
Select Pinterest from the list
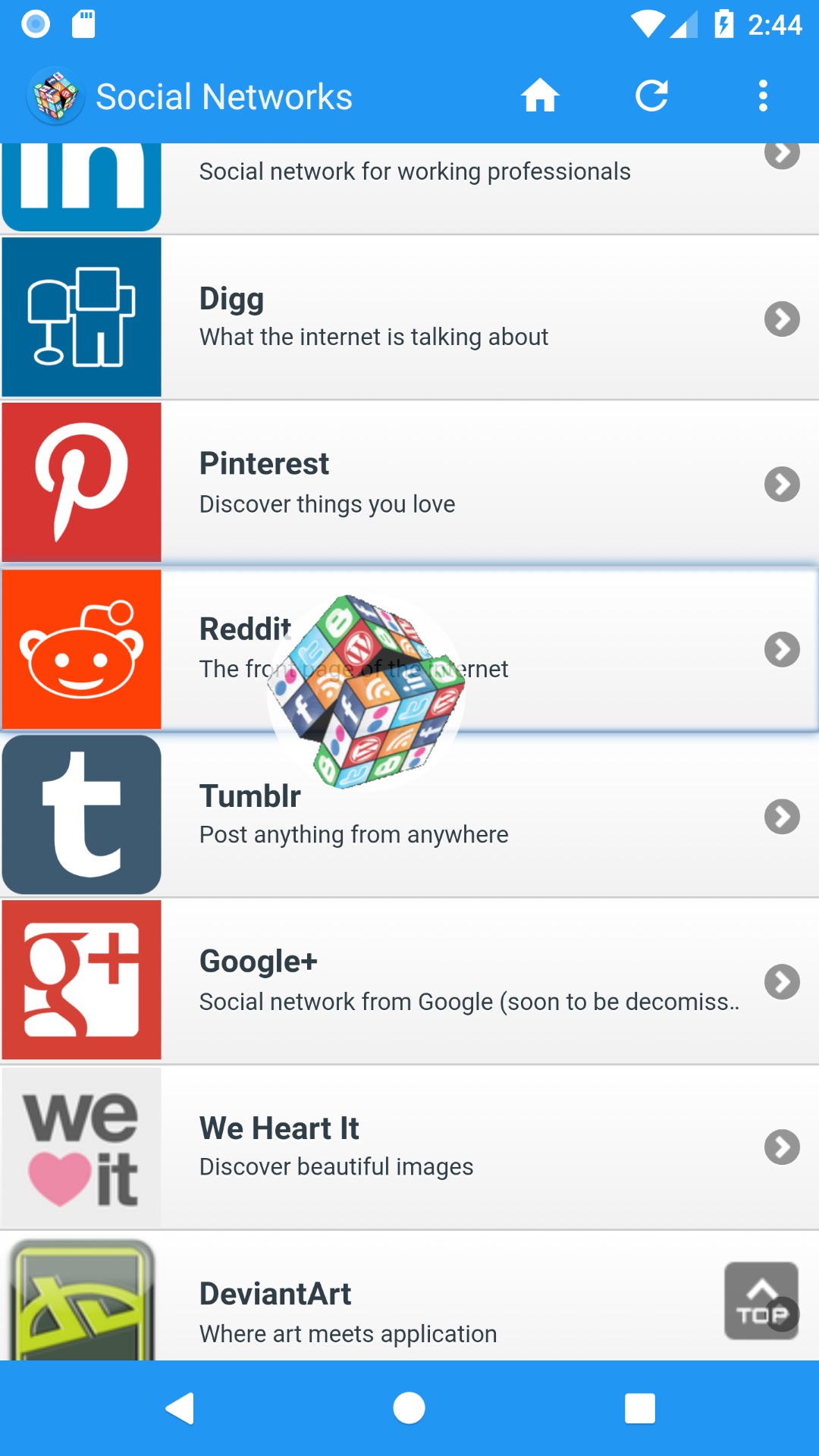pos(409,483)
